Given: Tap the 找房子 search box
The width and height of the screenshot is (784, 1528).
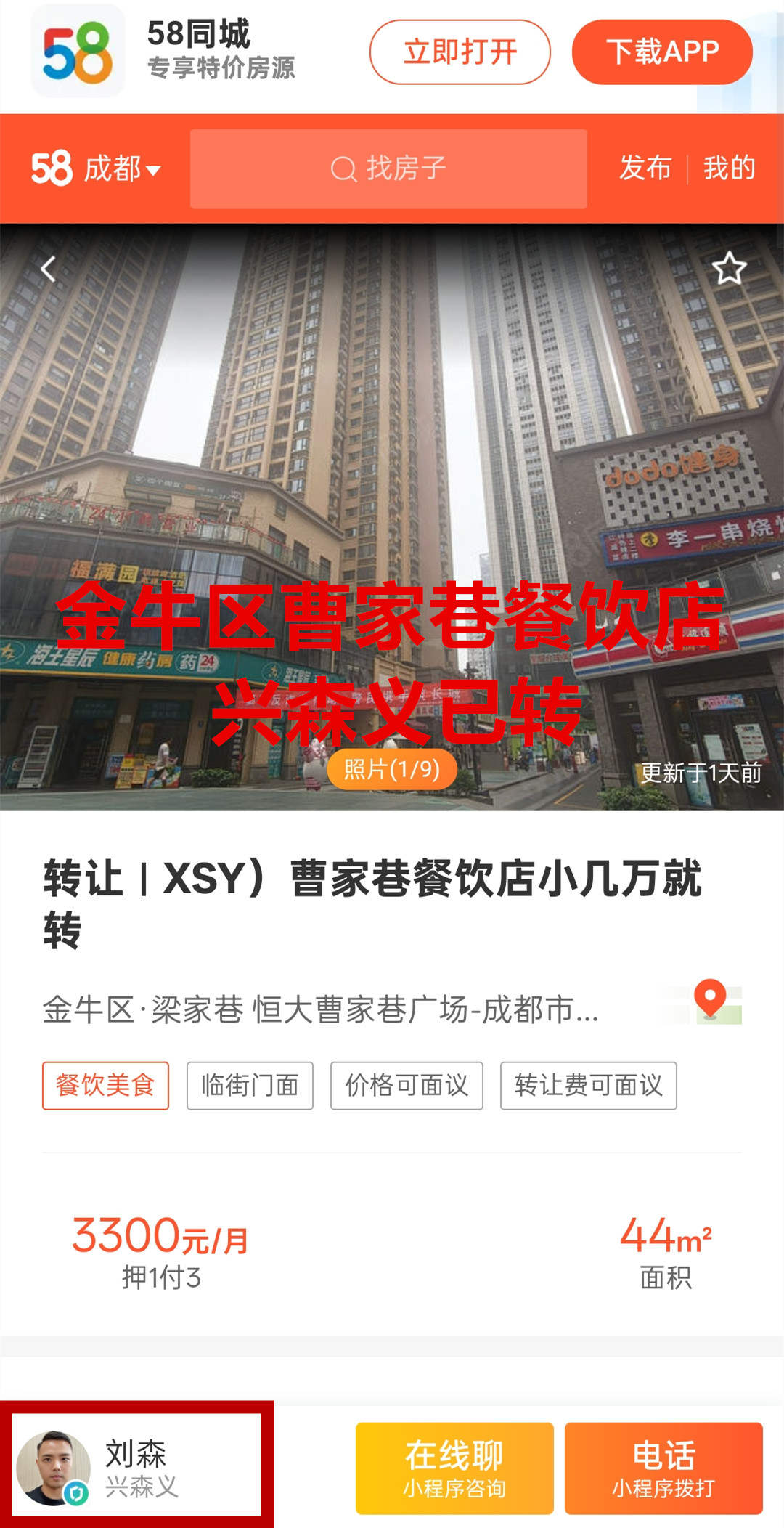Looking at the screenshot, I should [x=388, y=169].
